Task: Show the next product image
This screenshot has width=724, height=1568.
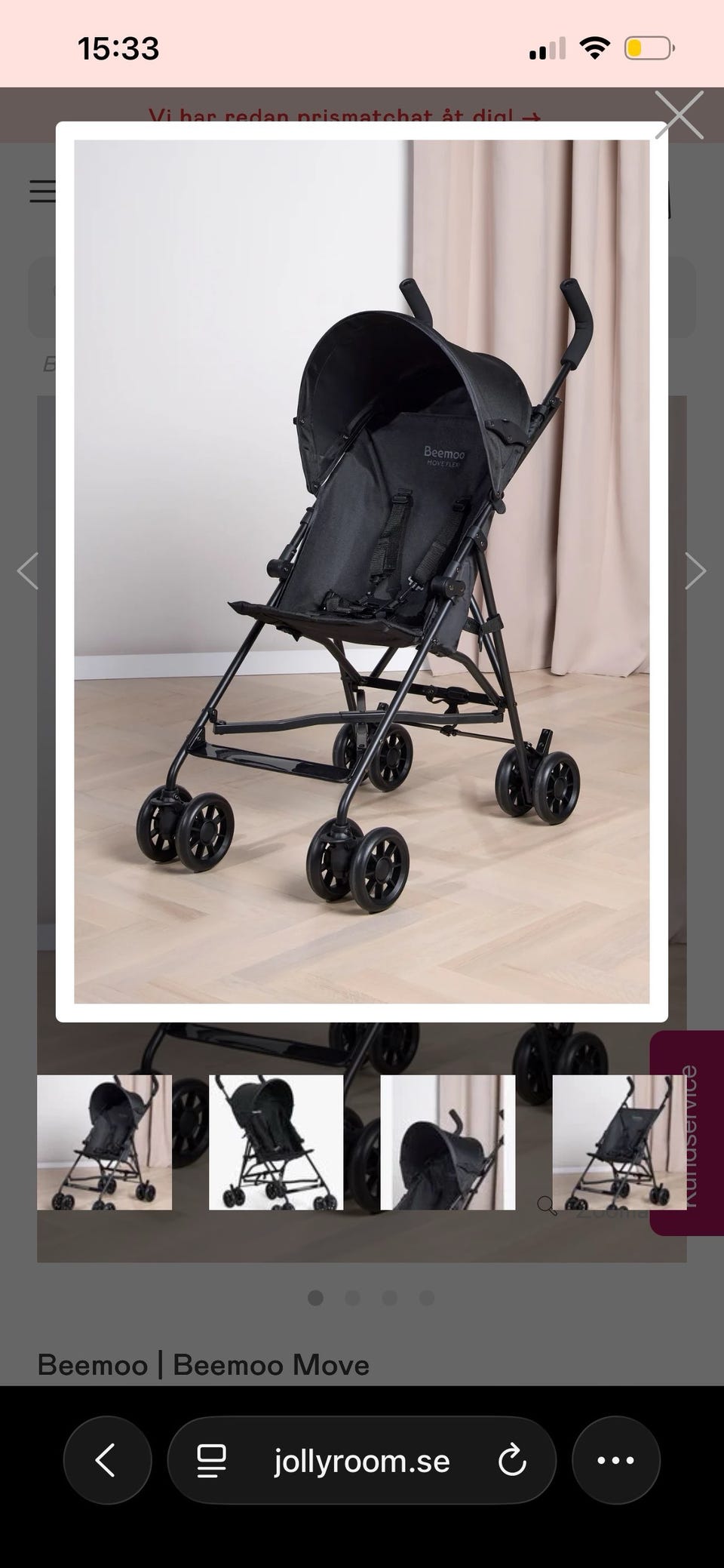Action: [x=695, y=570]
